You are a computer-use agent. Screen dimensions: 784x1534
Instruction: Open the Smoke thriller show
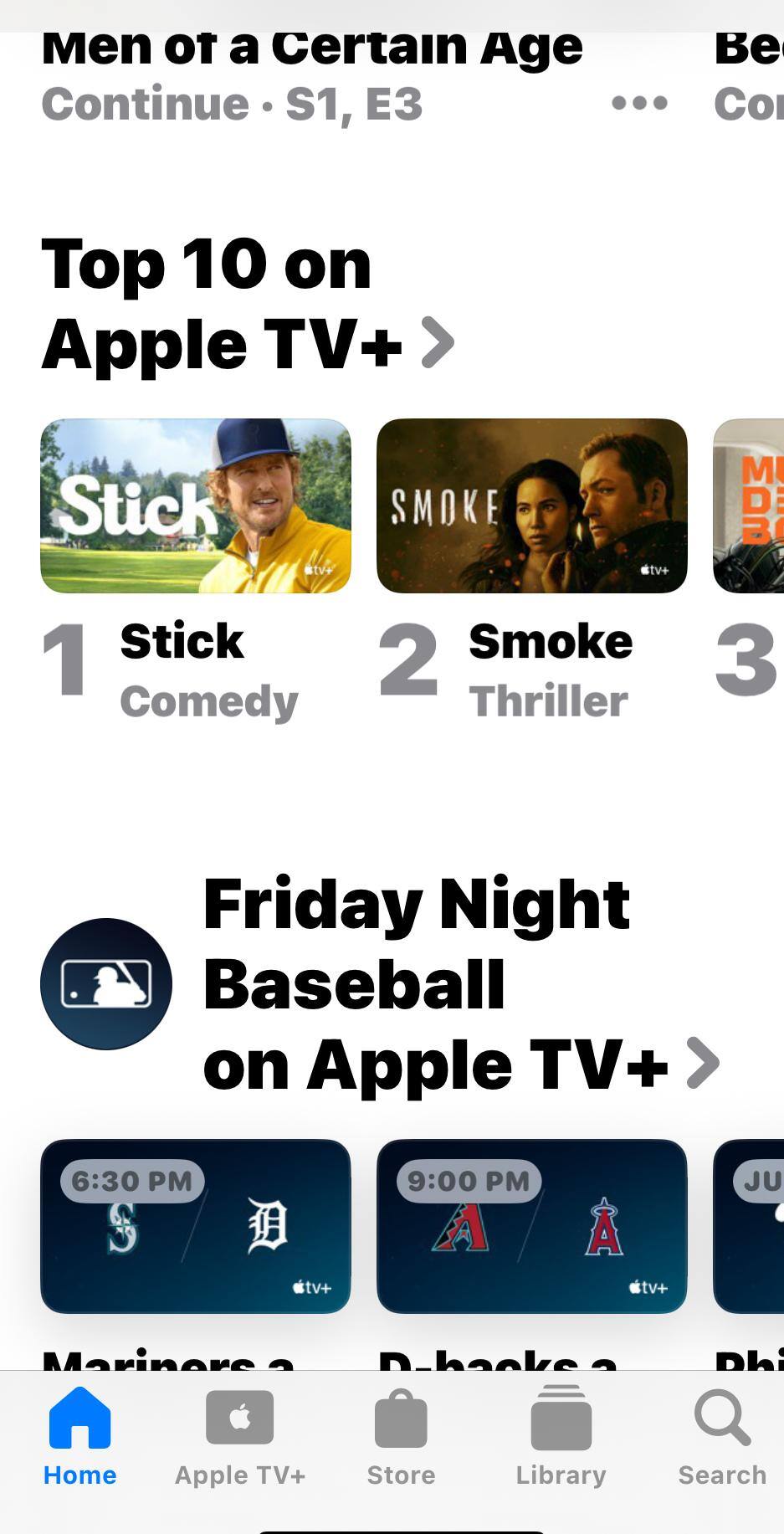tap(531, 506)
